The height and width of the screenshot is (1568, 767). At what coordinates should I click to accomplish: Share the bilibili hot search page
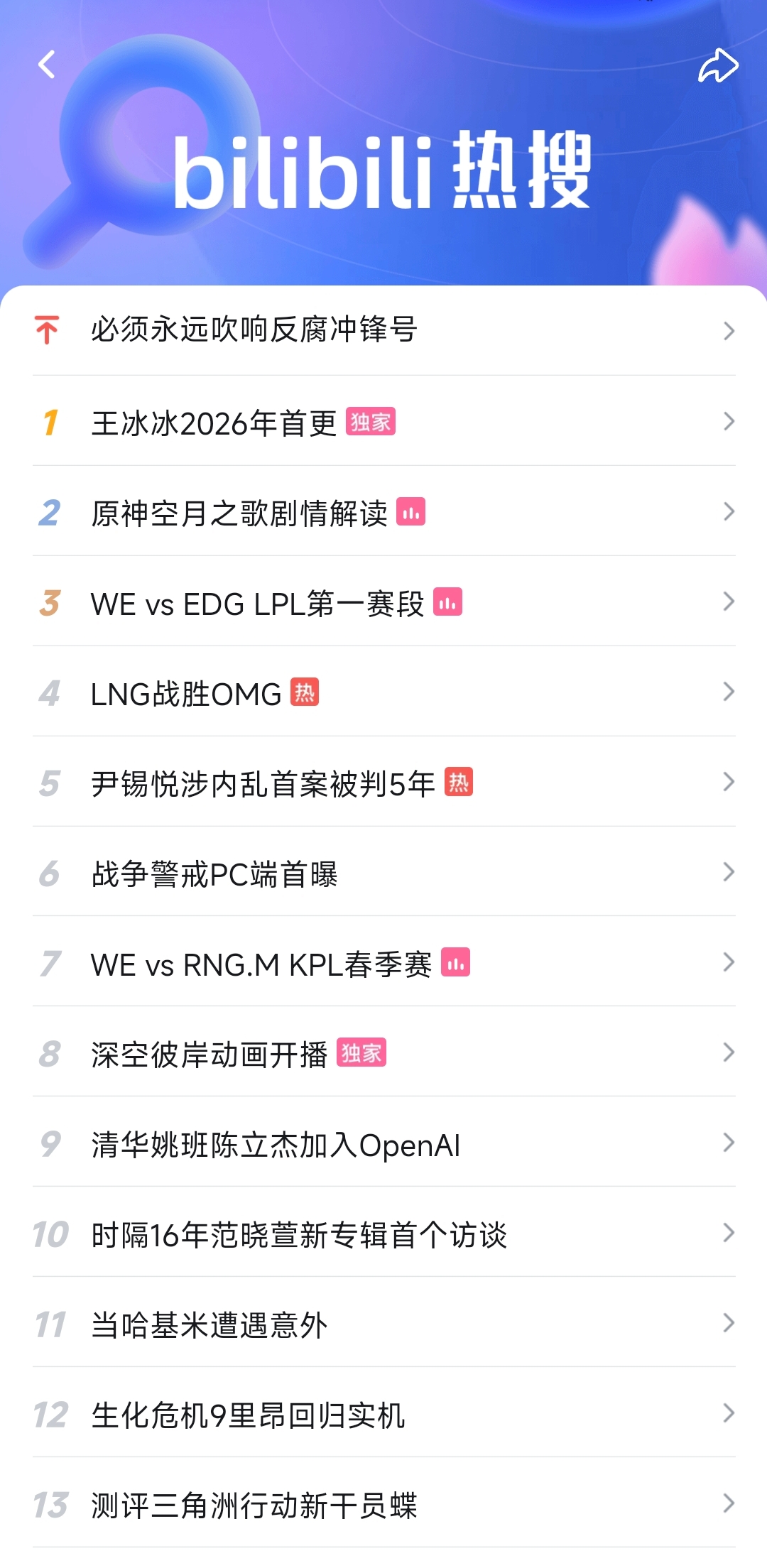pos(718,66)
